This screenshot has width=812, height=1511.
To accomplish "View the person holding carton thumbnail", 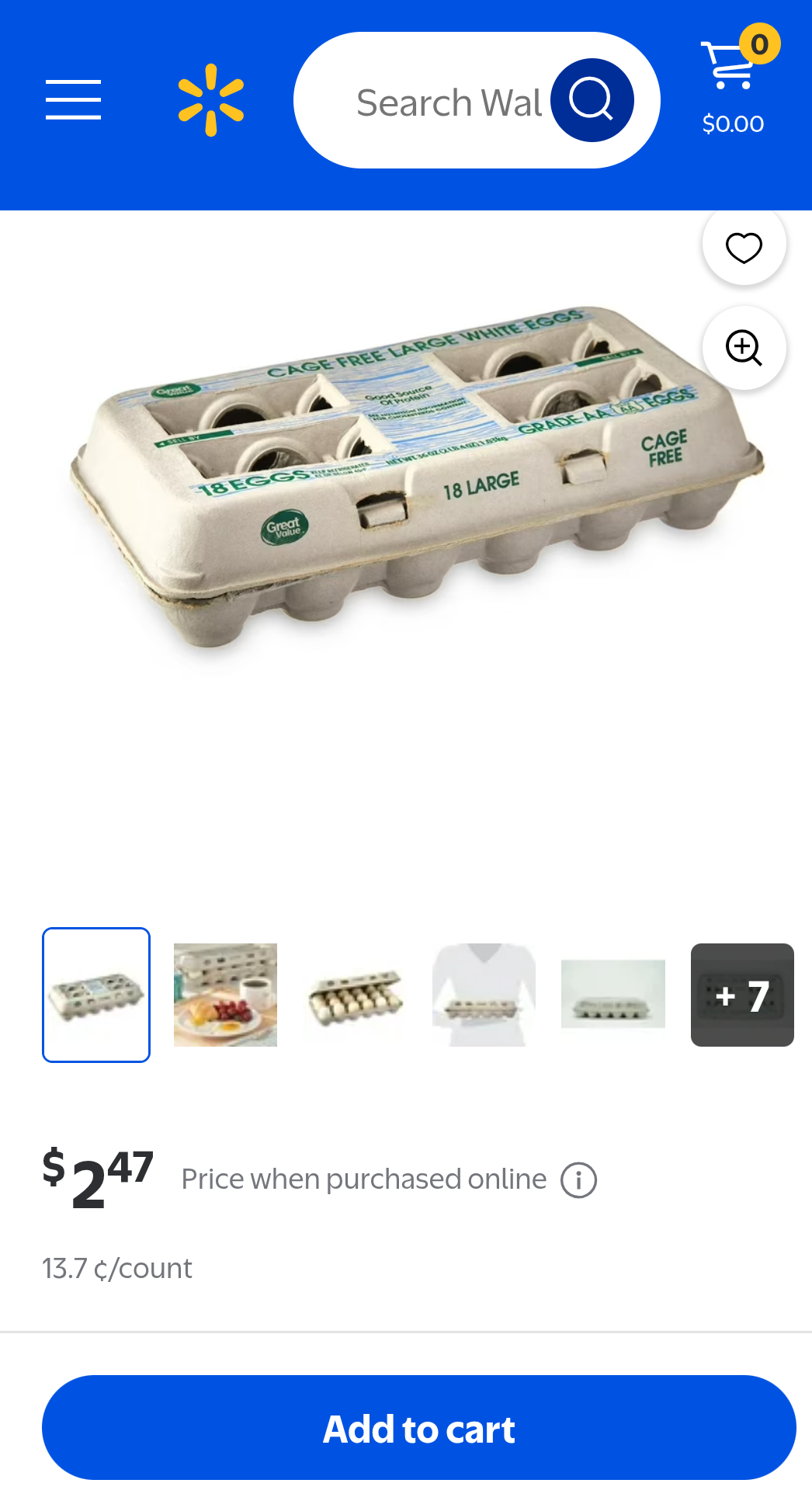I will [484, 995].
